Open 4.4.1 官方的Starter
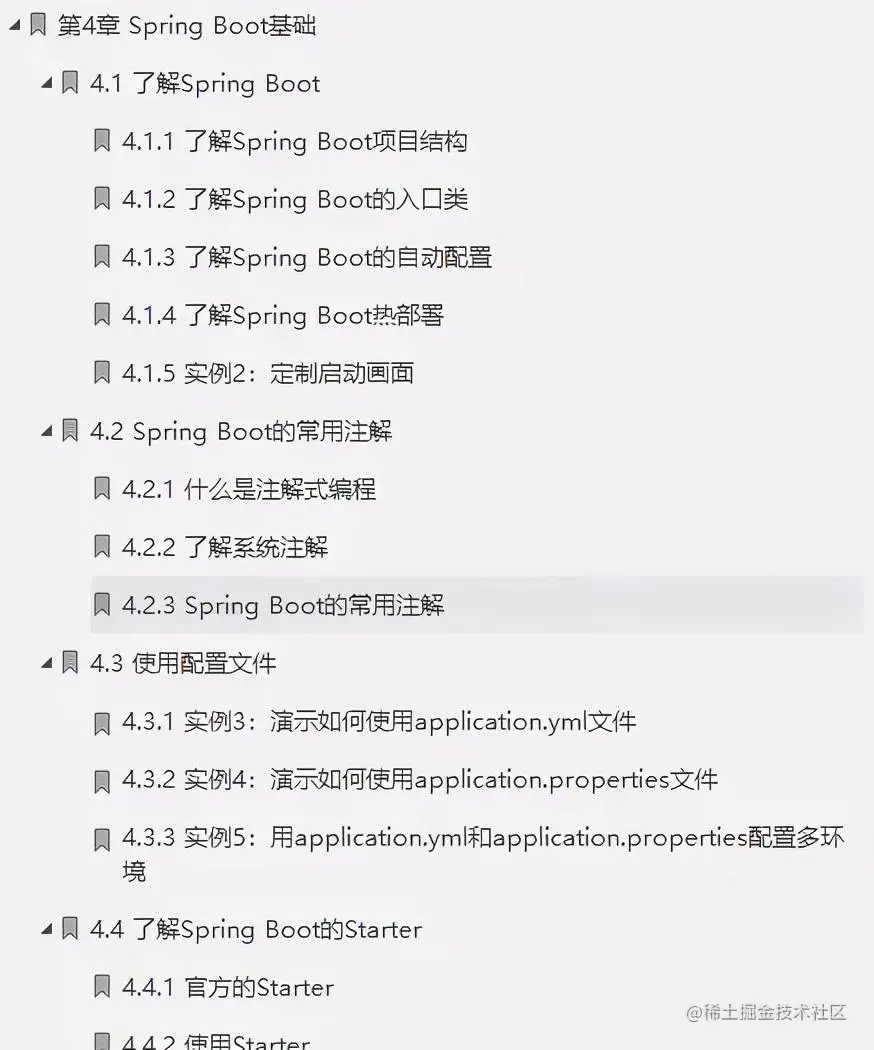 tap(227, 987)
